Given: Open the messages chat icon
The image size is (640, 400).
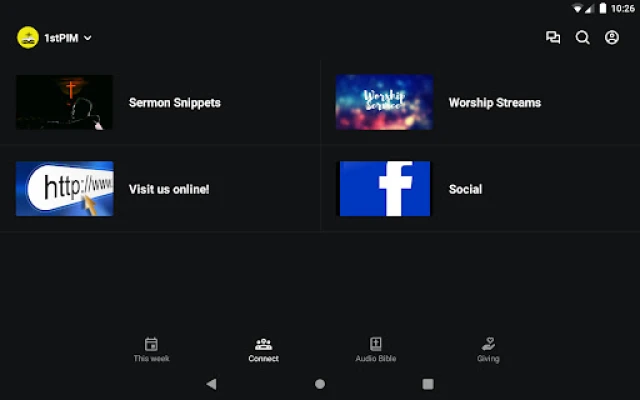Looking at the screenshot, I should (x=553, y=38).
